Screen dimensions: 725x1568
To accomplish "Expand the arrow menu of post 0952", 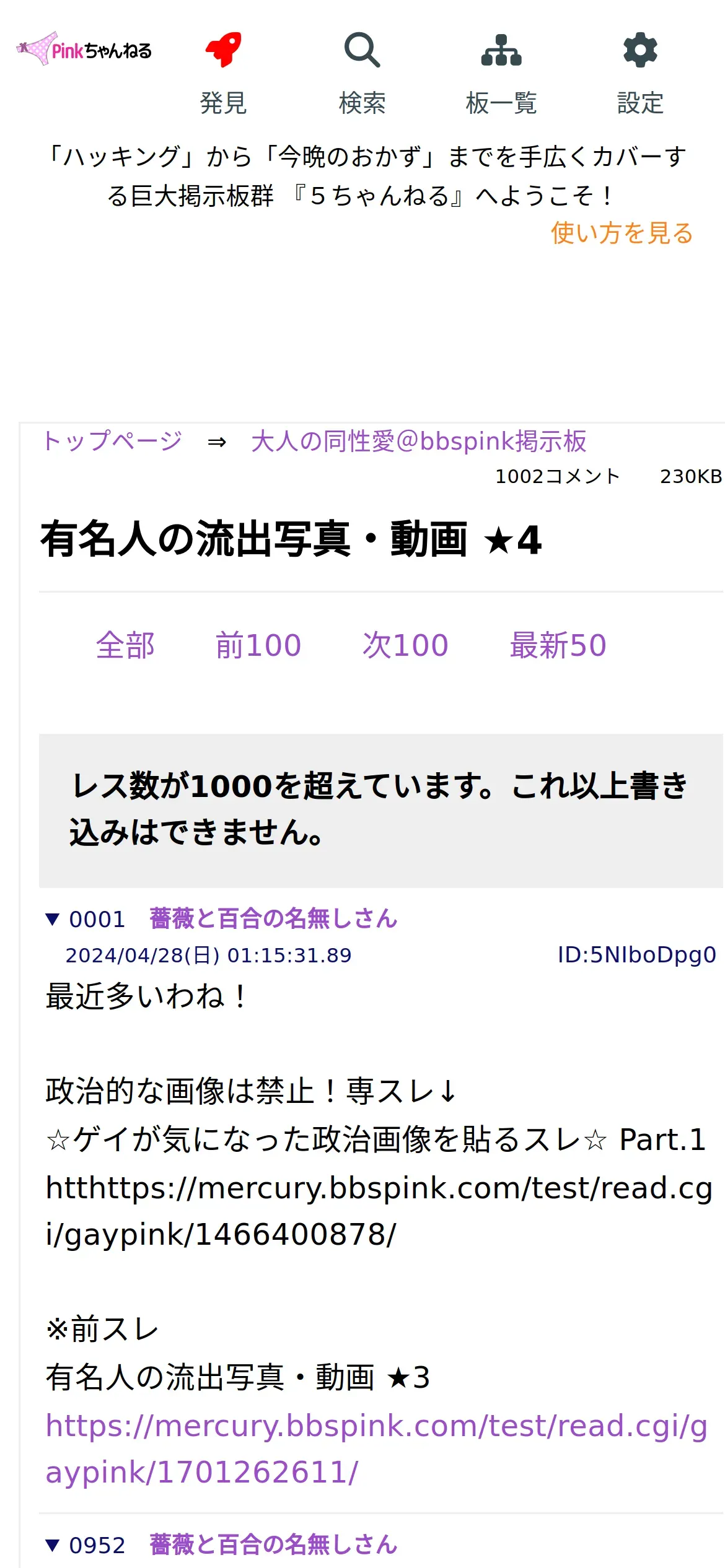I will [53, 1545].
